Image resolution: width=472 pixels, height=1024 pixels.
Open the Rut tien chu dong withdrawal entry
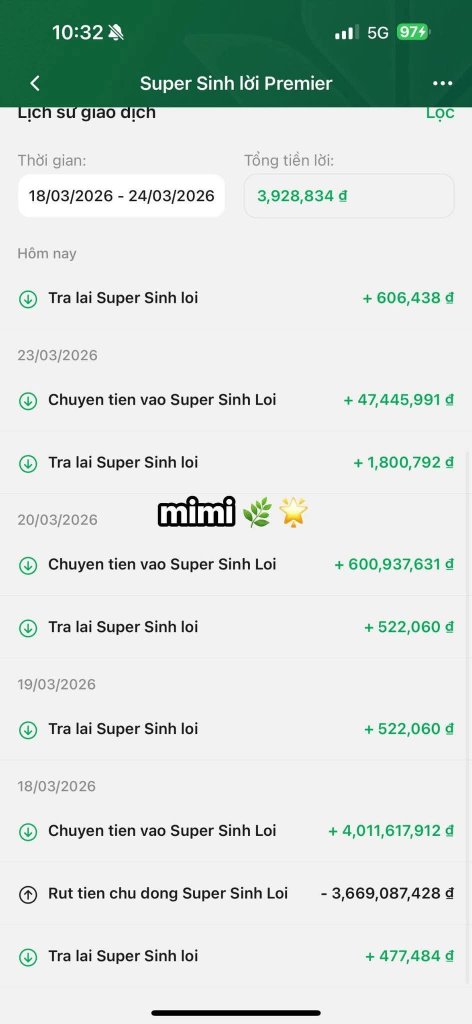tap(236, 893)
